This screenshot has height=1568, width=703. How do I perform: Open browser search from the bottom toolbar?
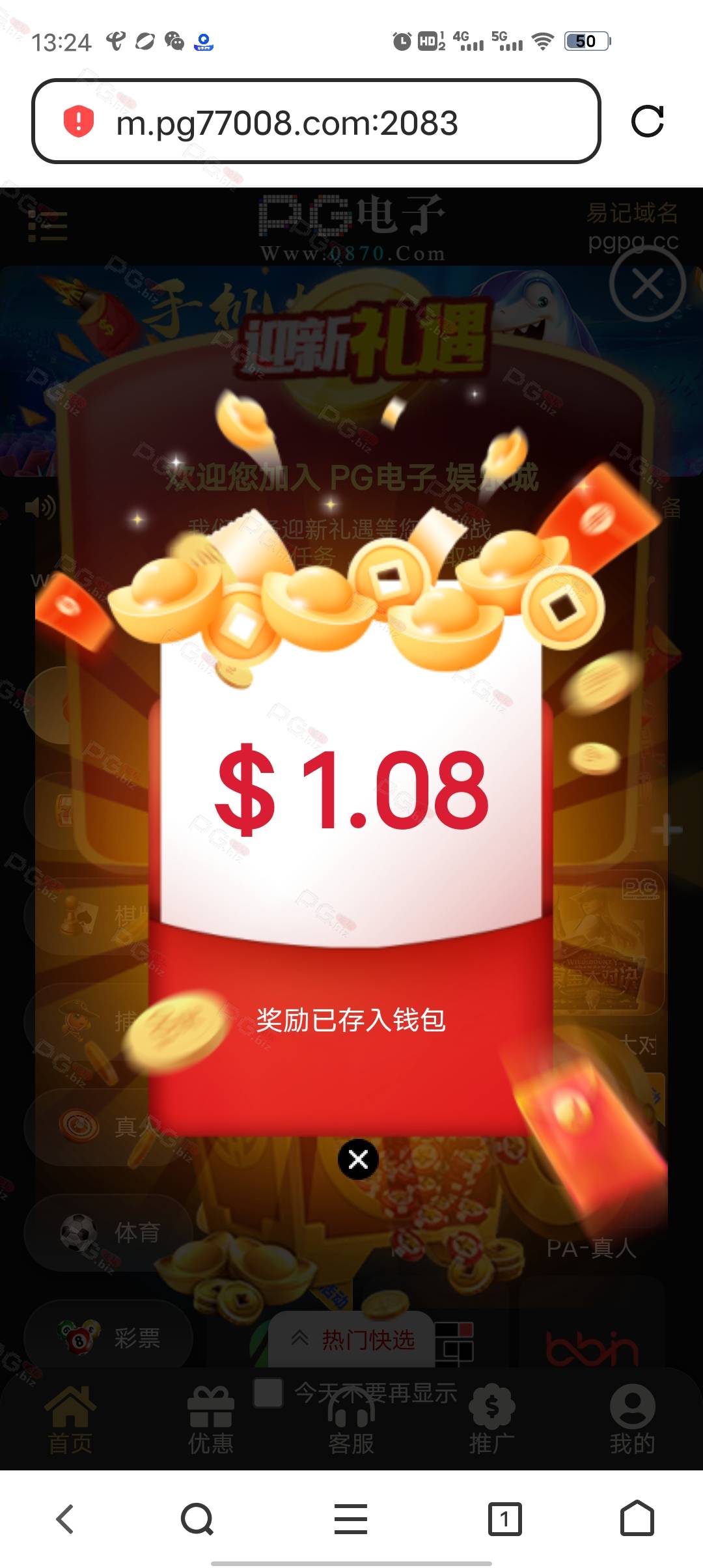click(197, 1519)
